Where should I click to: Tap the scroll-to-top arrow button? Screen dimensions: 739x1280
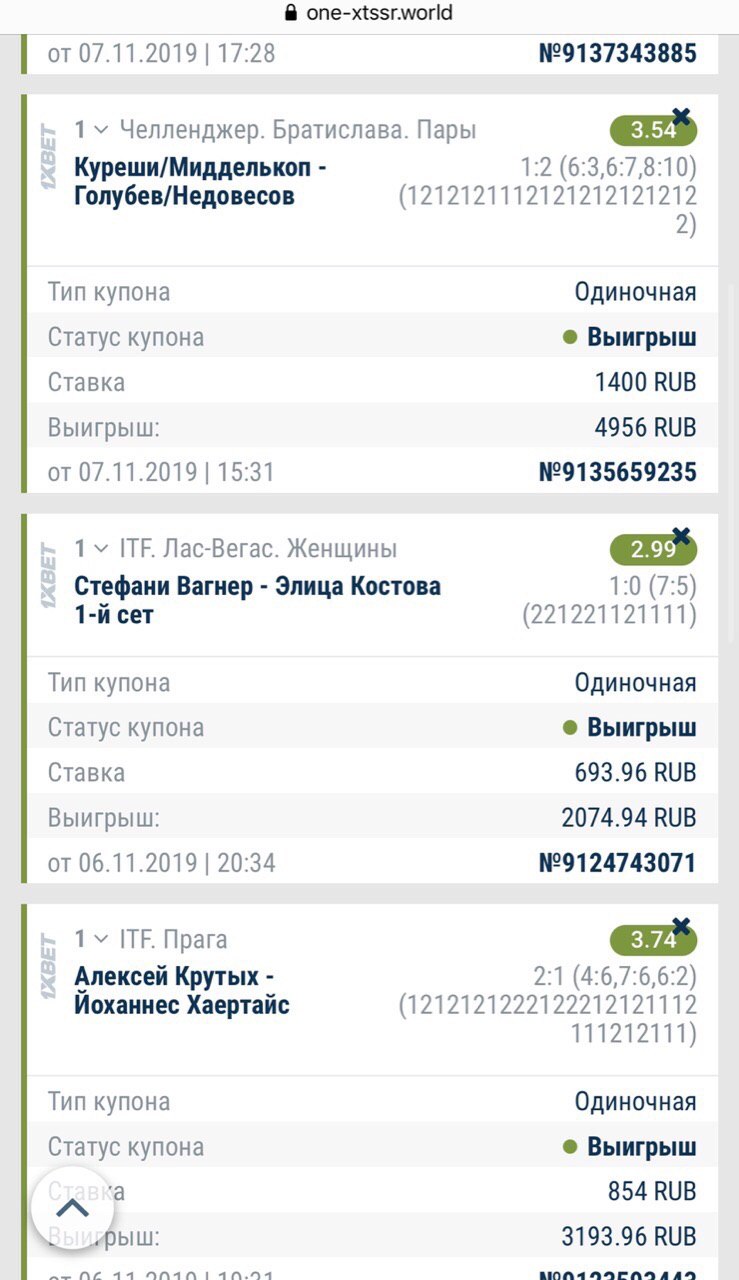72,1209
